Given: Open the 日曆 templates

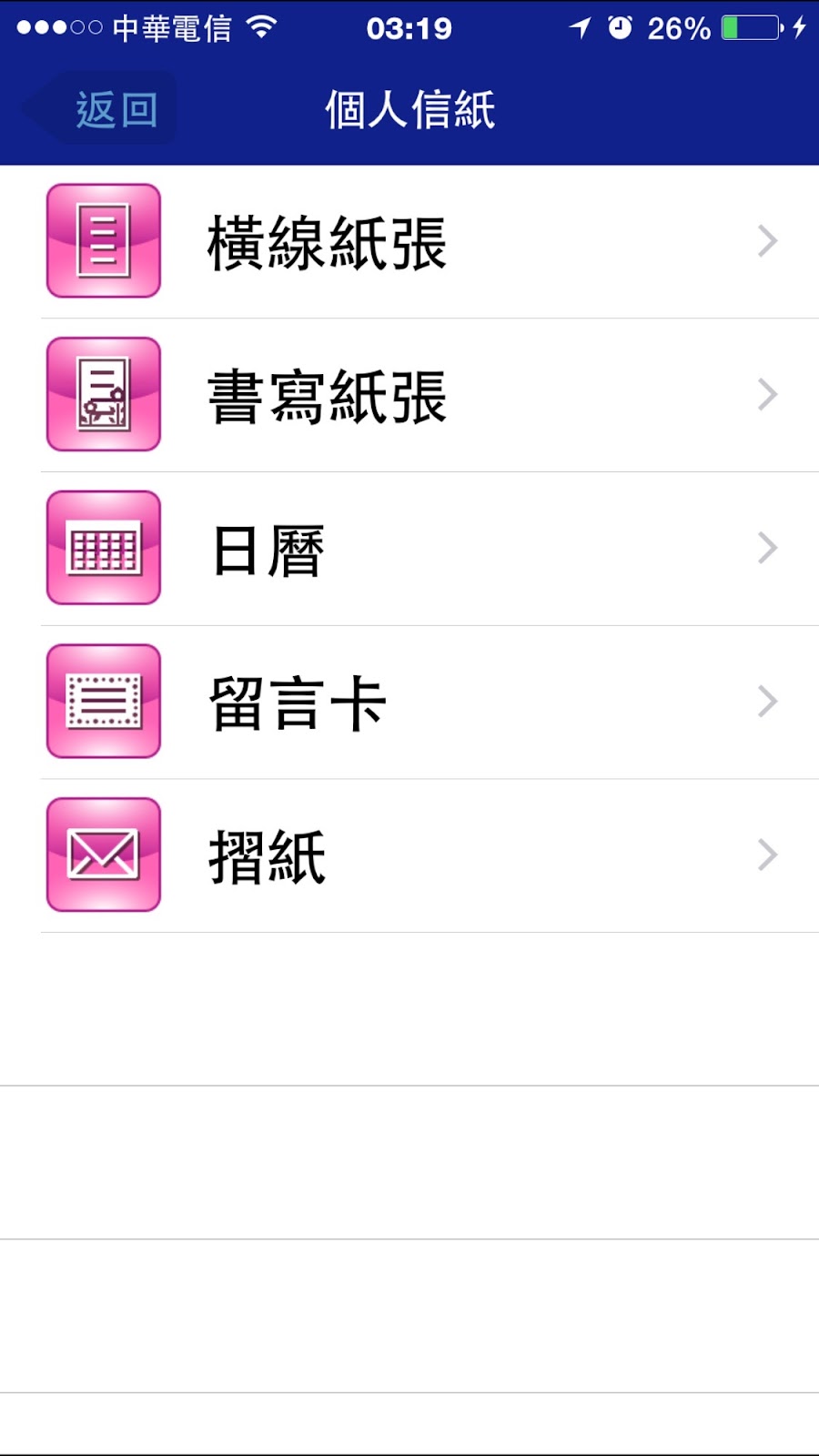Looking at the screenshot, I should click(x=409, y=549).
